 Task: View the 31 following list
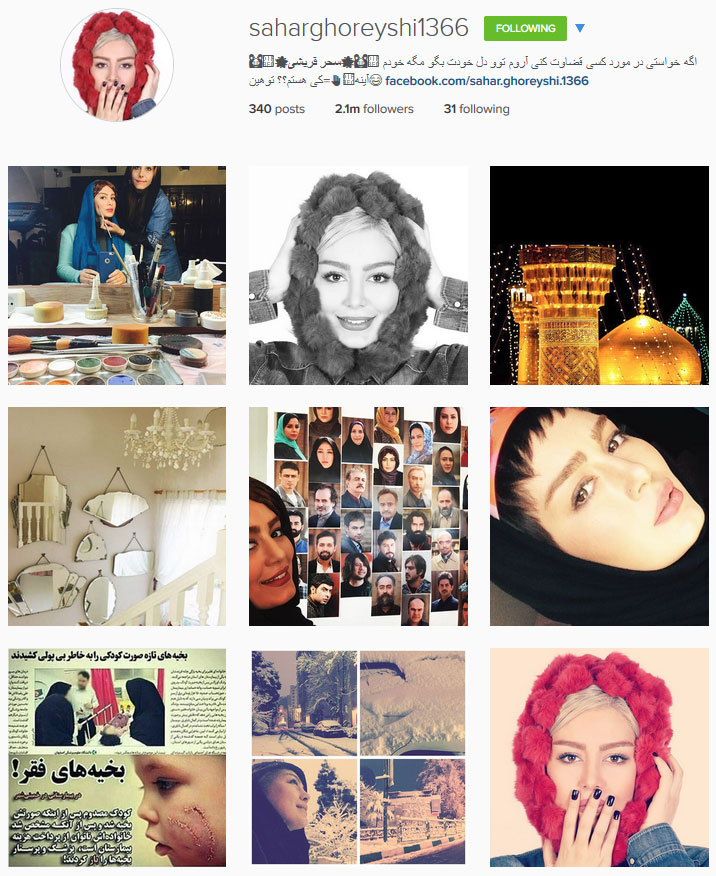coord(476,109)
